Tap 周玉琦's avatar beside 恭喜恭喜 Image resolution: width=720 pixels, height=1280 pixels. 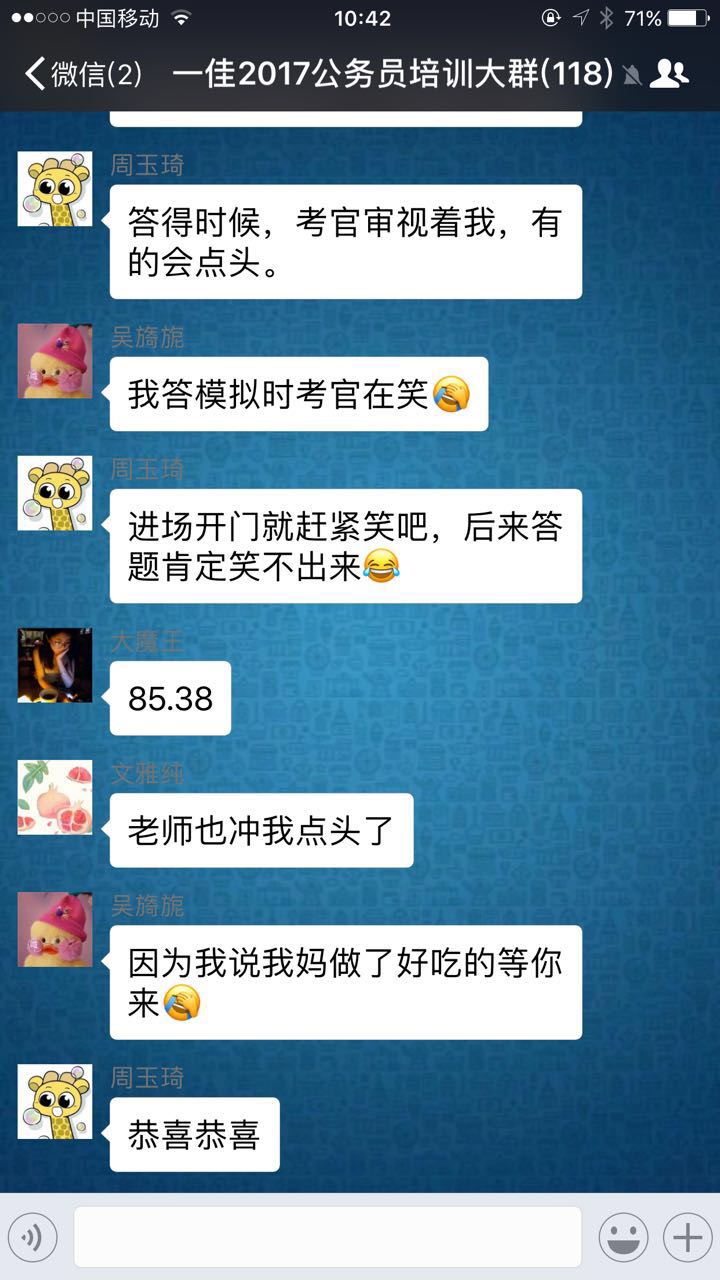click(55, 1101)
